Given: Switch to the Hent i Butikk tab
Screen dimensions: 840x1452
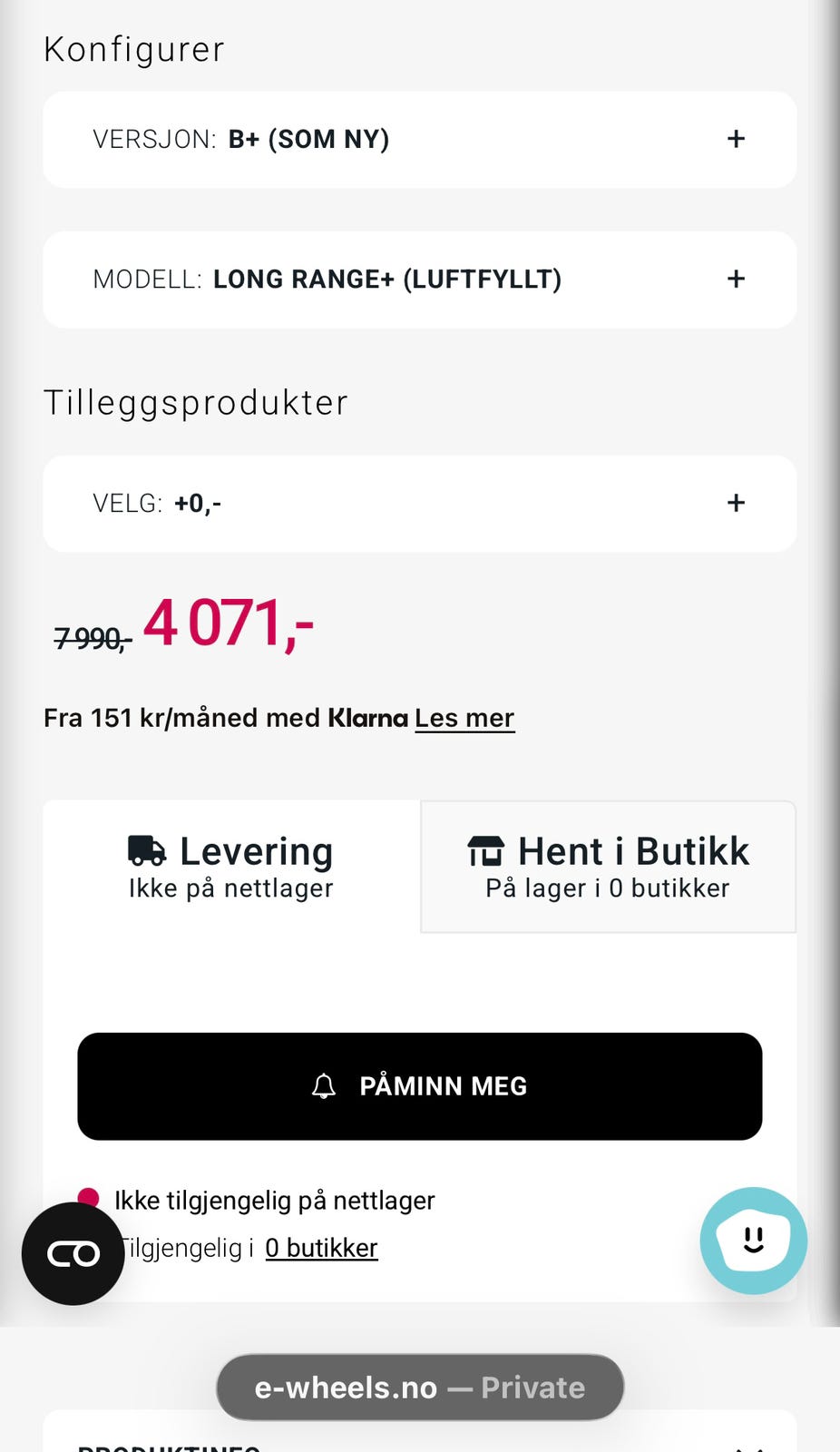Looking at the screenshot, I should (608, 867).
